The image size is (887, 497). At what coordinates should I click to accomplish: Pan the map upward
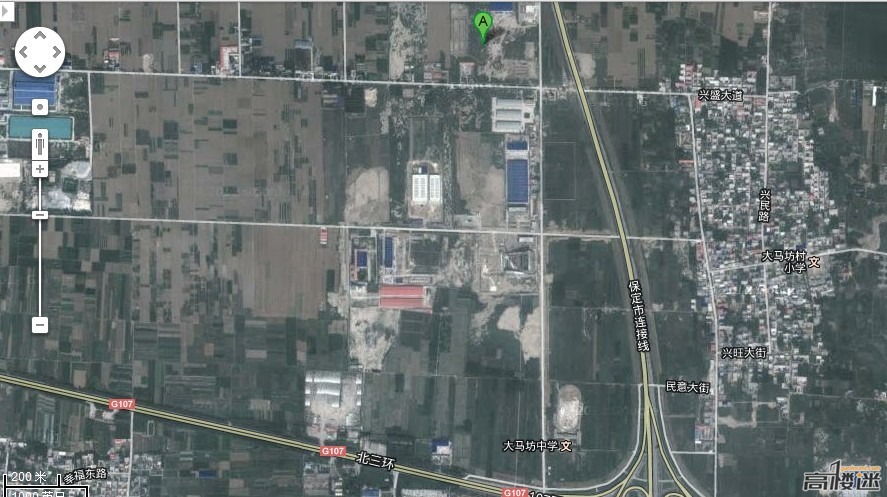point(40,35)
